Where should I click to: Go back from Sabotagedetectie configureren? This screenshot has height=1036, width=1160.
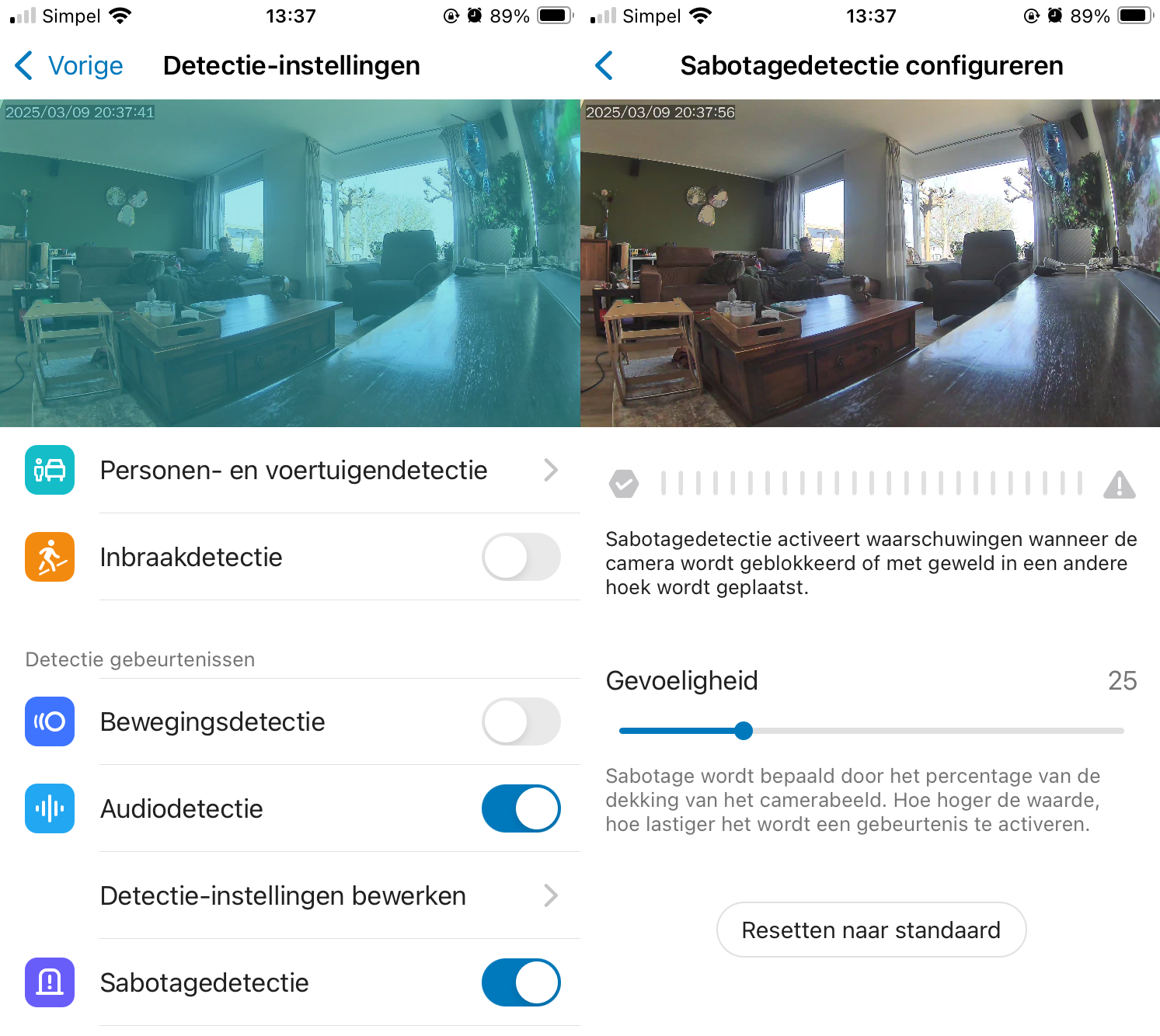[604, 66]
